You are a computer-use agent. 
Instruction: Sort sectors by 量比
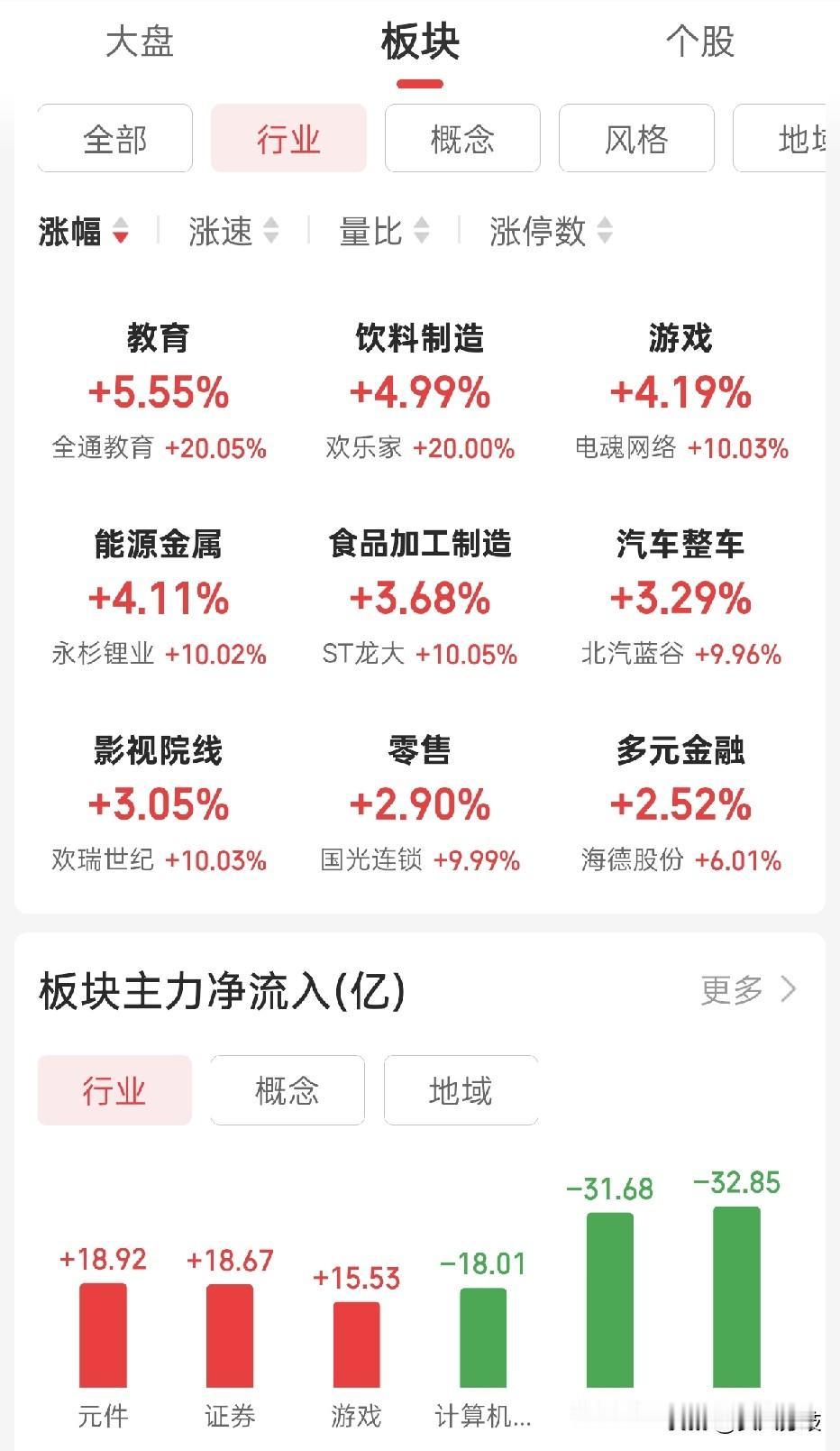(x=384, y=232)
